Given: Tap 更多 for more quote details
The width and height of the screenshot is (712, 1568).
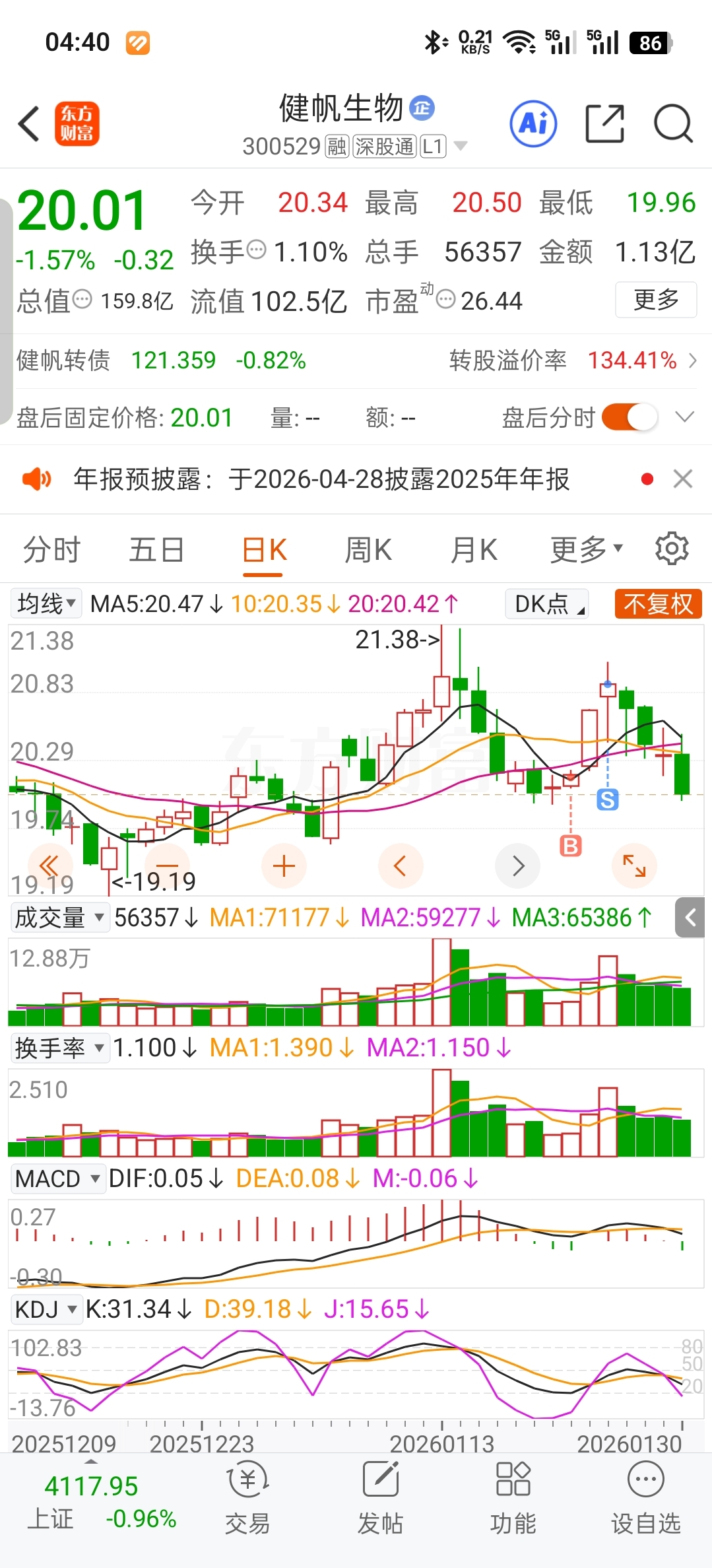Looking at the screenshot, I should pyautogui.click(x=656, y=300).
